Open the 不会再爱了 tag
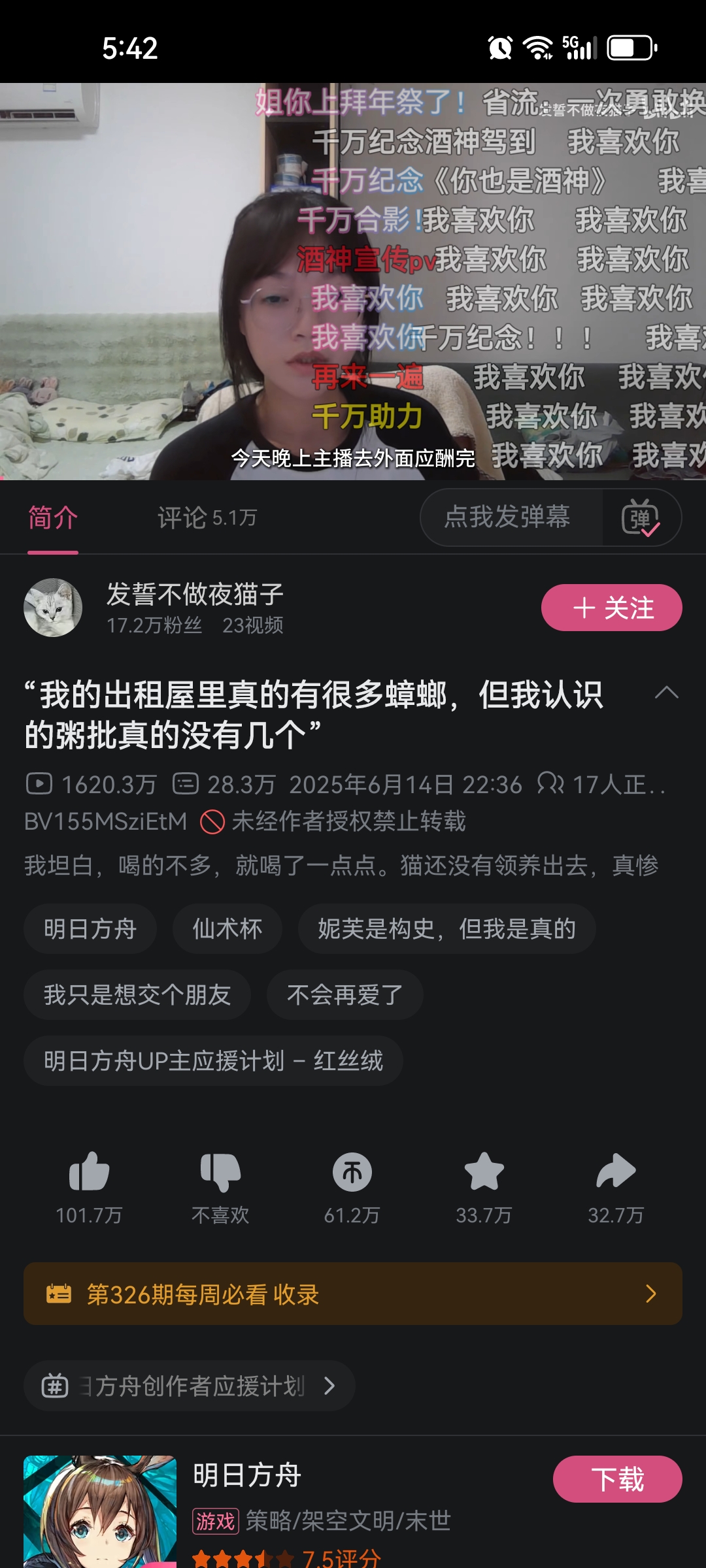The width and height of the screenshot is (706, 1568). click(345, 995)
